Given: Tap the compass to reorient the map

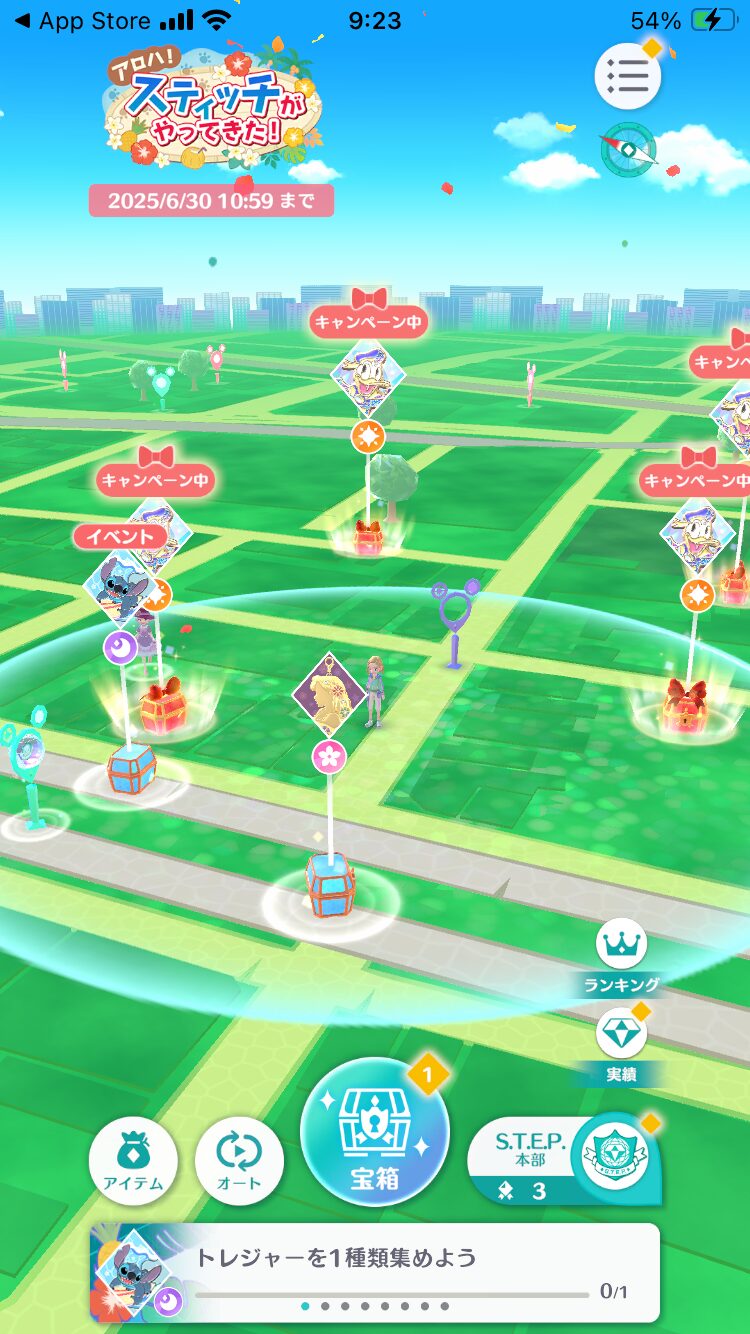Looking at the screenshot, I should [629, 150].
